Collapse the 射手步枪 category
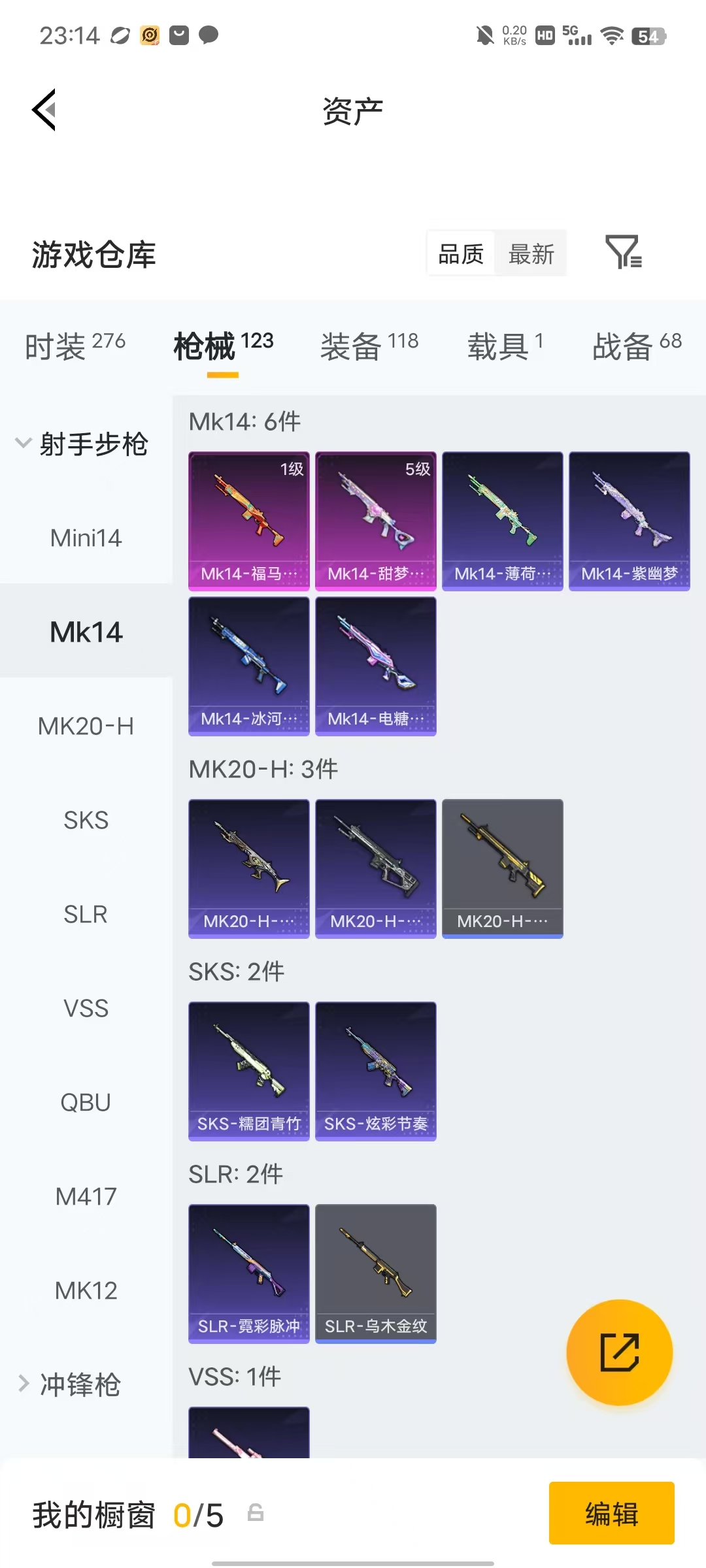 tap(82, 444)
